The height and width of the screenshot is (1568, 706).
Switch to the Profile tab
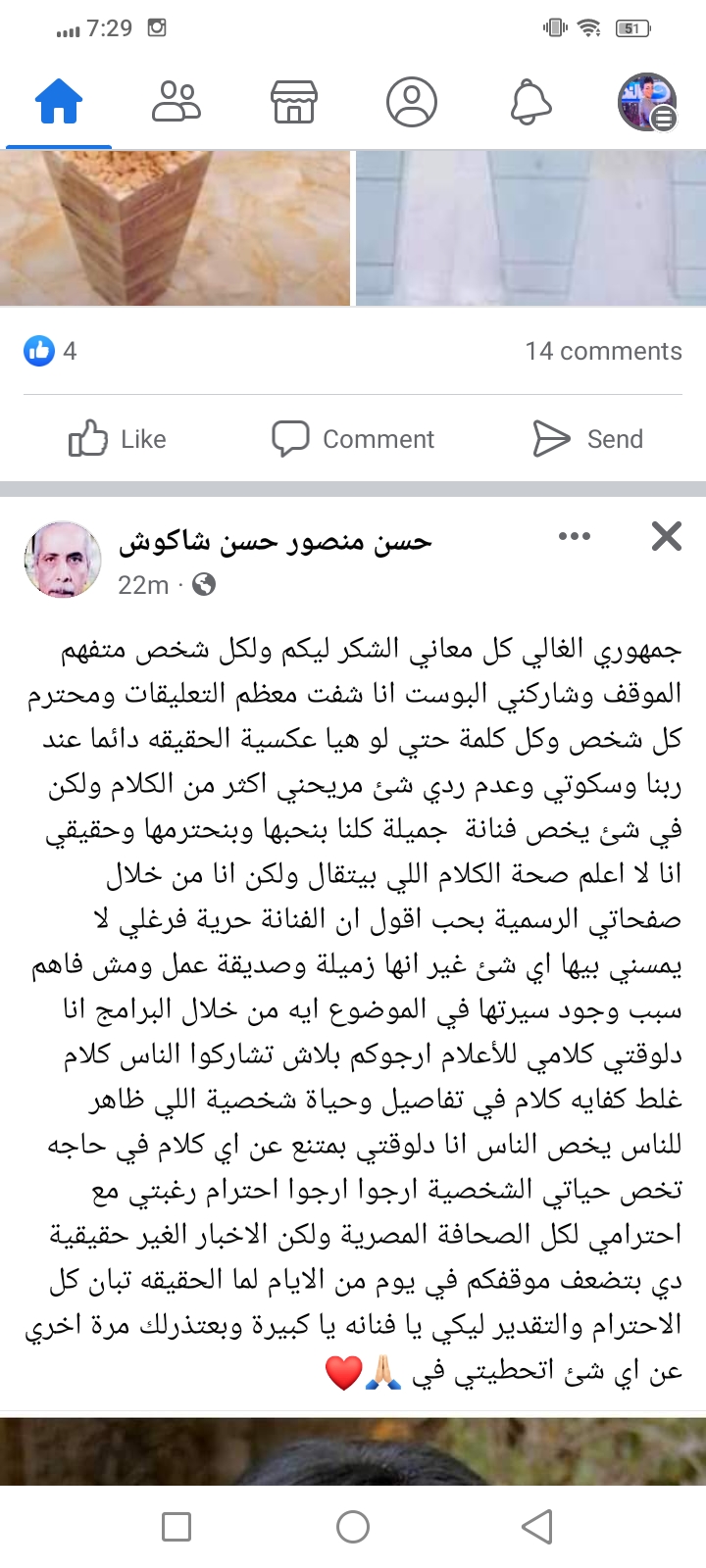(412, 101)
